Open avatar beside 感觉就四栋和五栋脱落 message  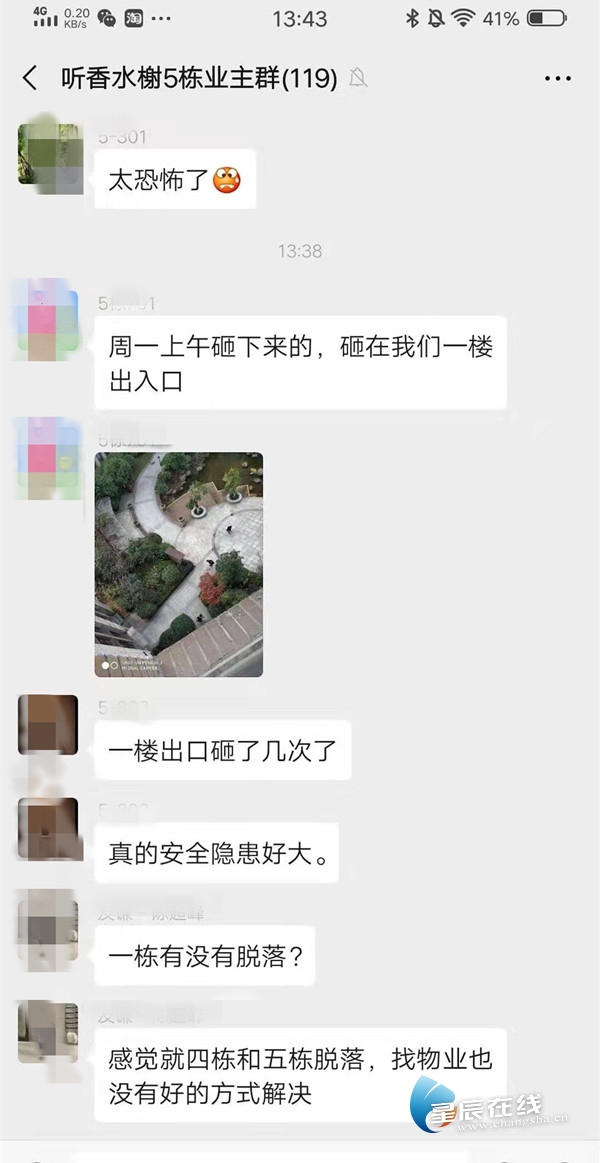pos(48,1032)
